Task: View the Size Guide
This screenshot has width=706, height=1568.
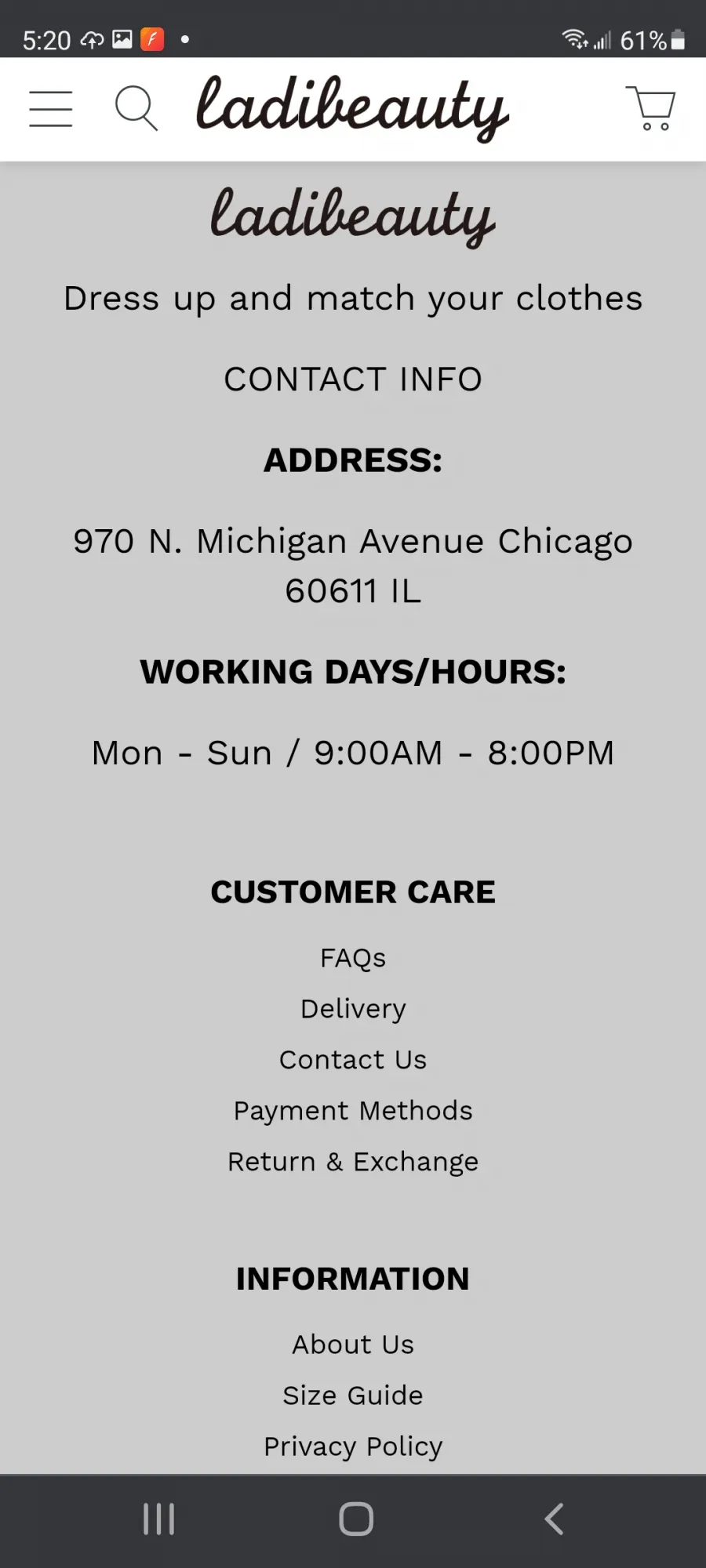Action: [353, 1396]
